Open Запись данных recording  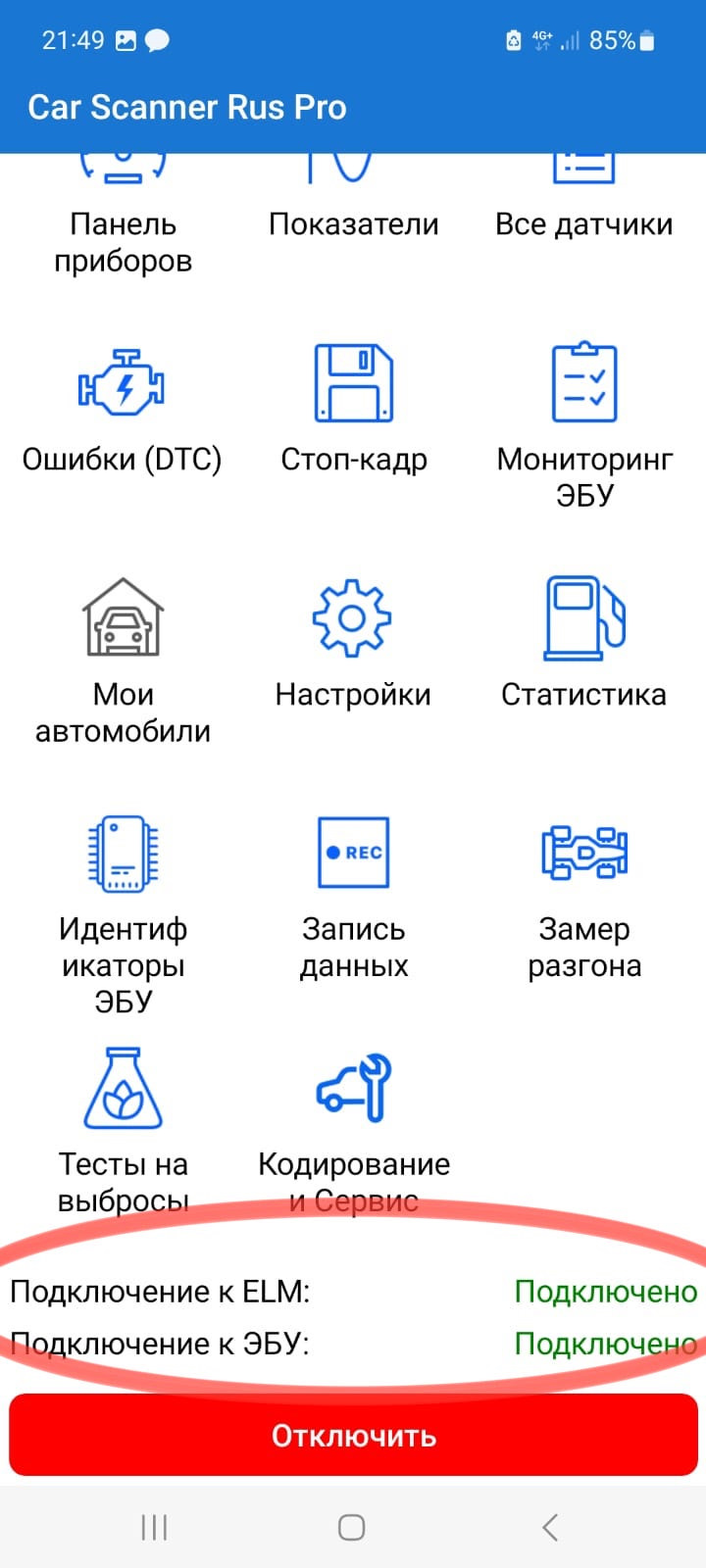[x=353, y=892]
